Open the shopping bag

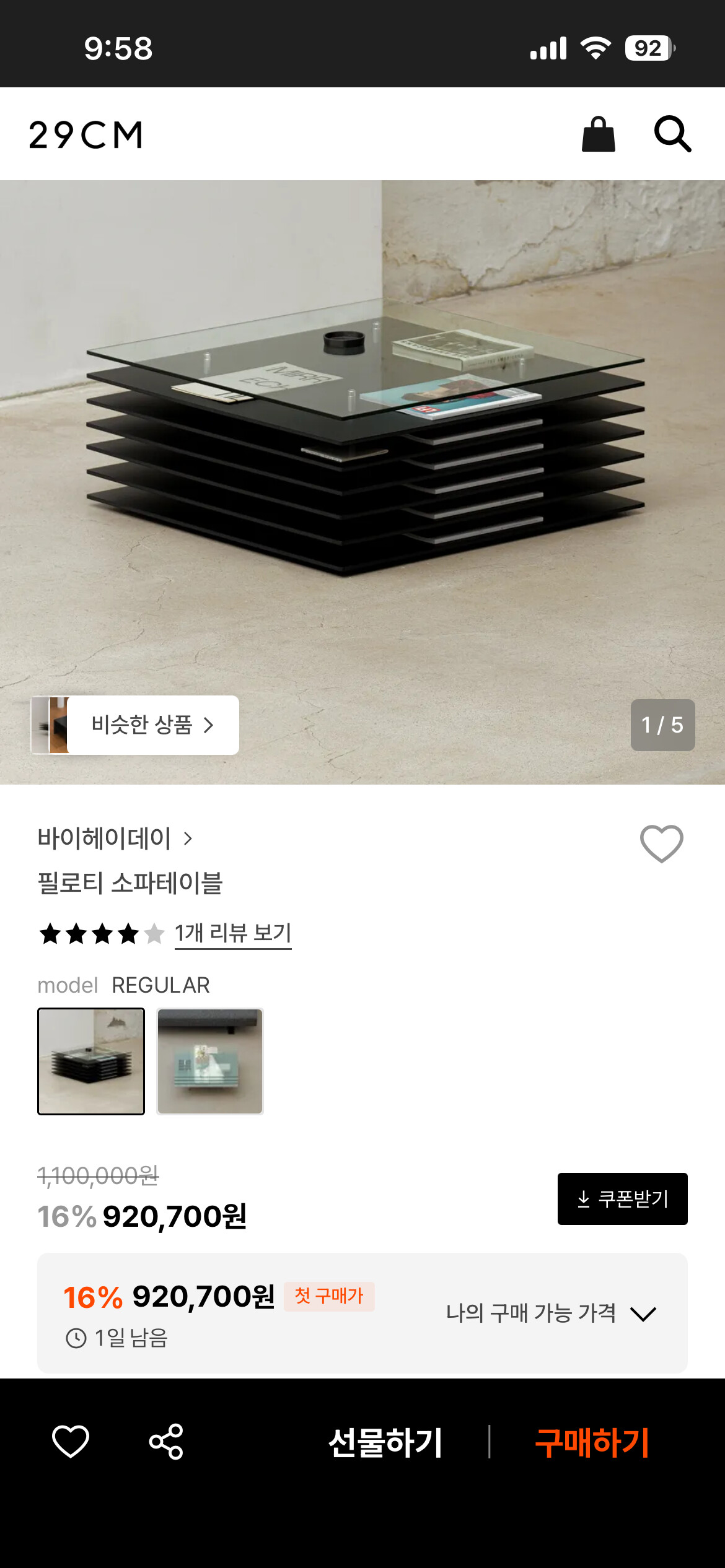598,134
